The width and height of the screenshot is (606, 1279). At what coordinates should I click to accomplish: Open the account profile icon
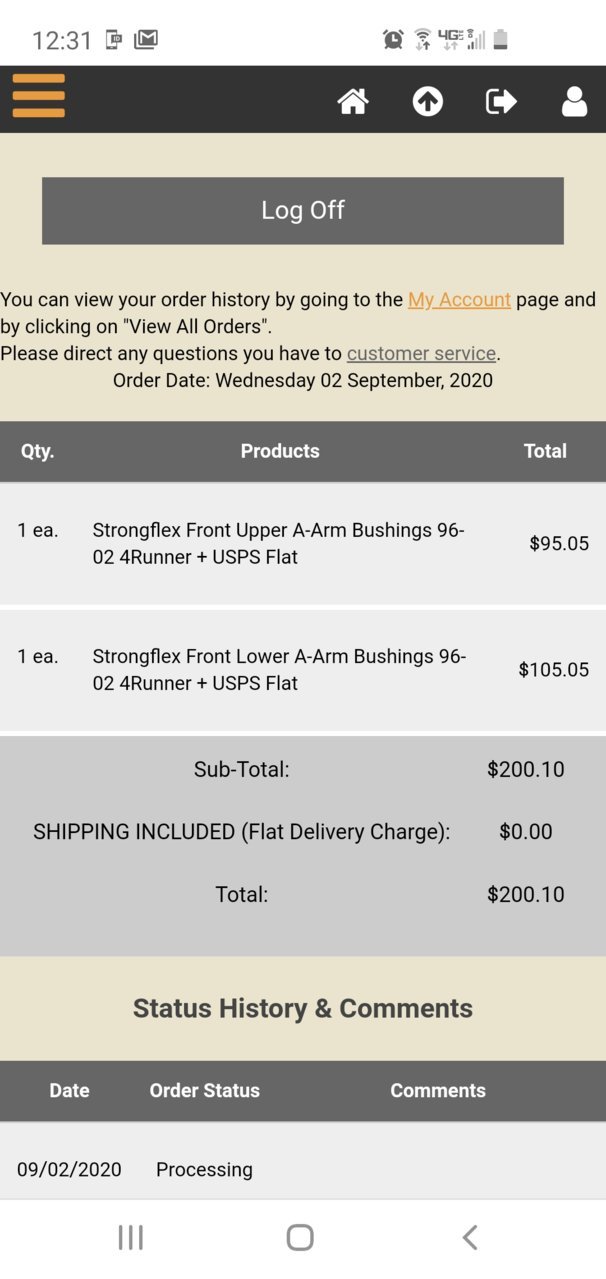click(574, 101)
